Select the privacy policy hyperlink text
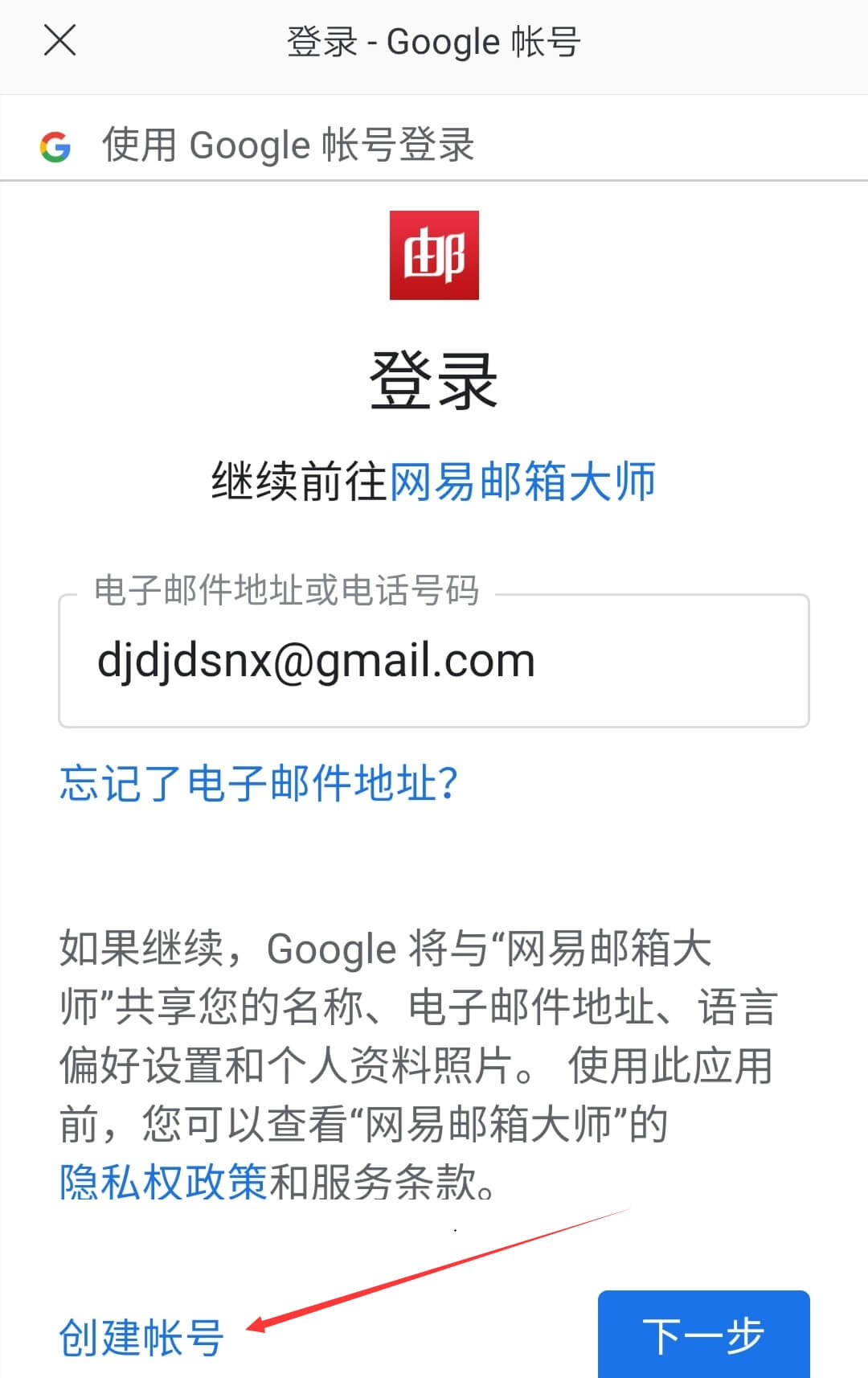The width and height of the screenshot is (868, 1378). pyautogui.click(x=162, y=1183)
